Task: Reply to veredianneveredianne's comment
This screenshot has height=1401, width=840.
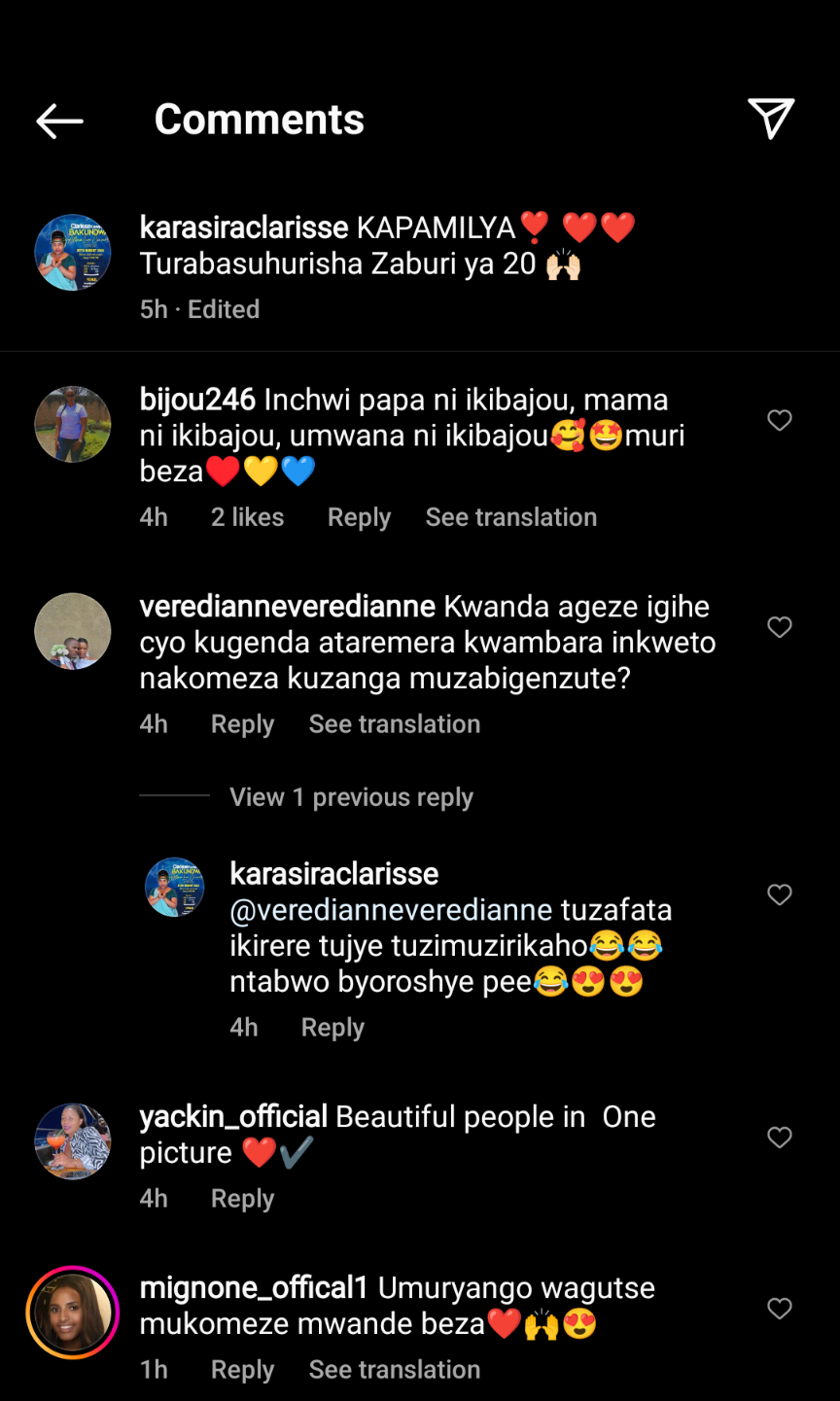Action: pos(242,724)
